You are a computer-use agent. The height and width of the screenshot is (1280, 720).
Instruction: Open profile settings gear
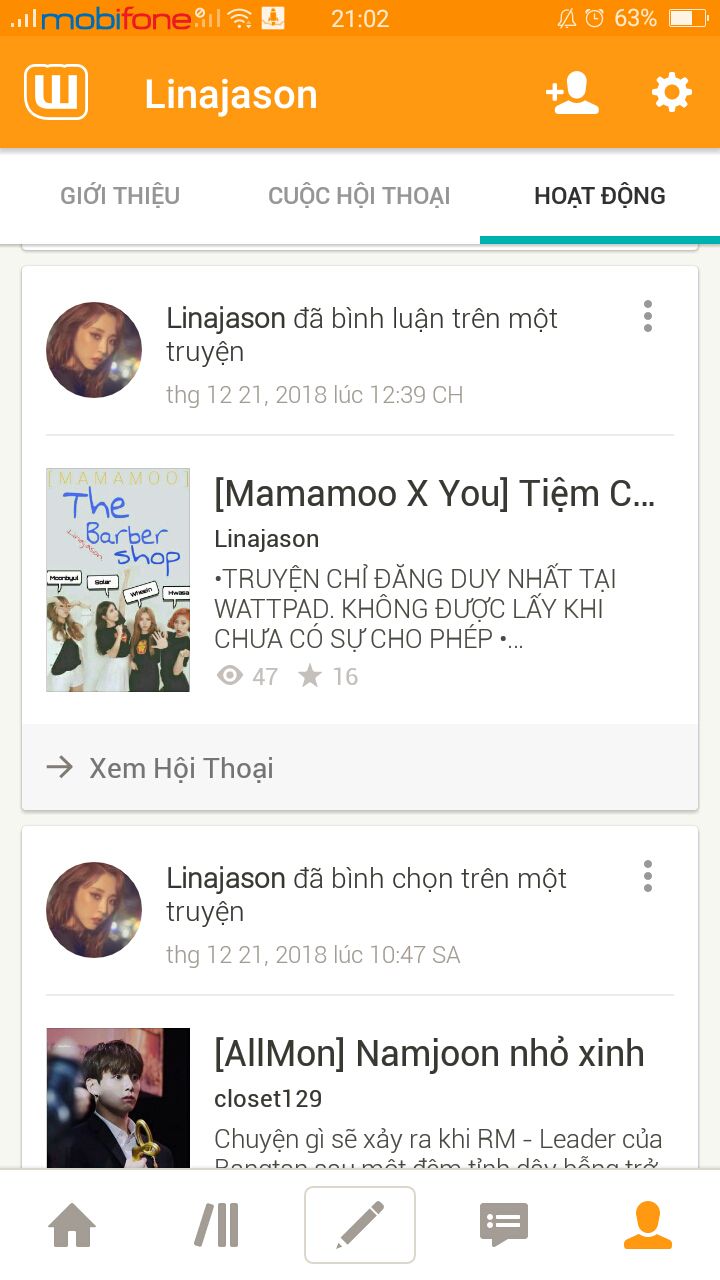click(671, 93)
